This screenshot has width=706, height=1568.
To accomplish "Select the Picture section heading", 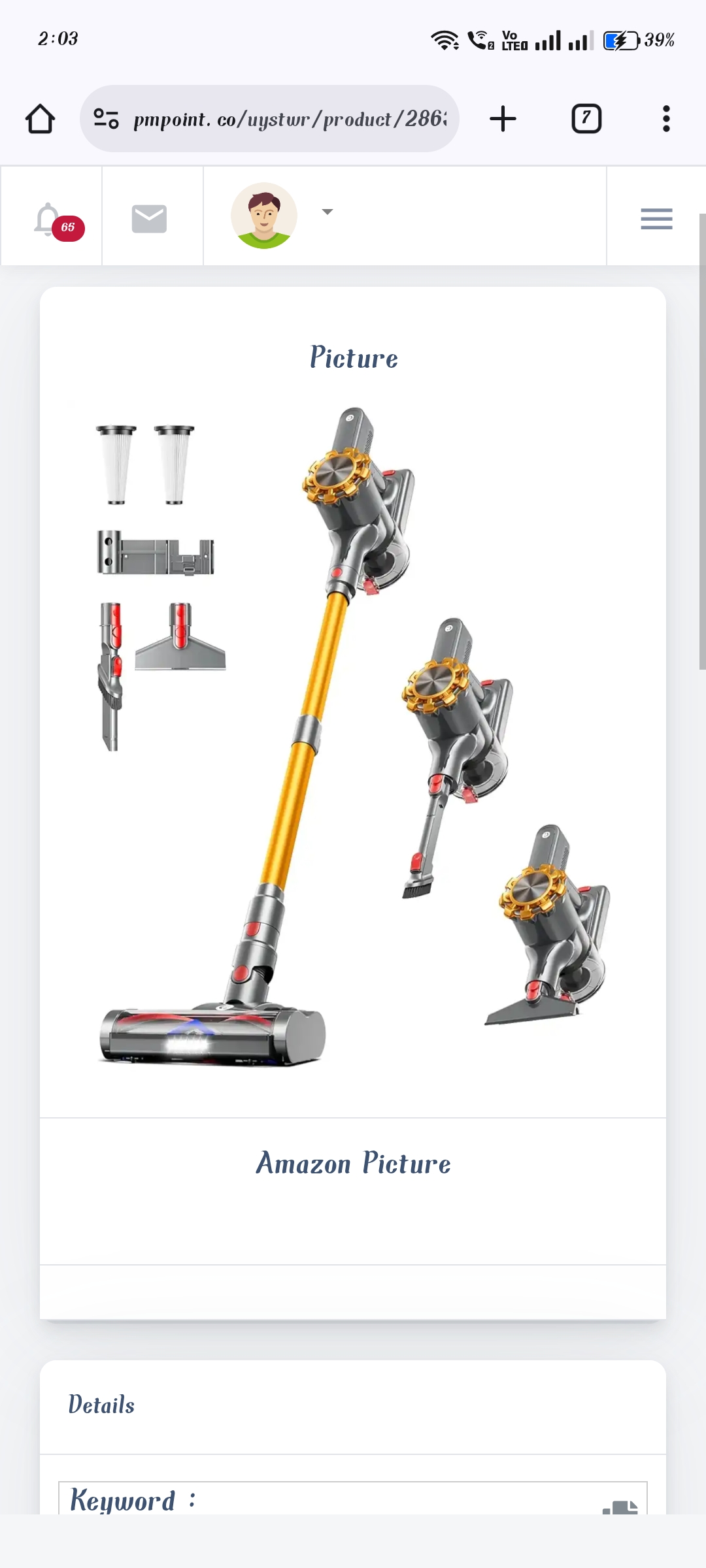I will (353, 357).
